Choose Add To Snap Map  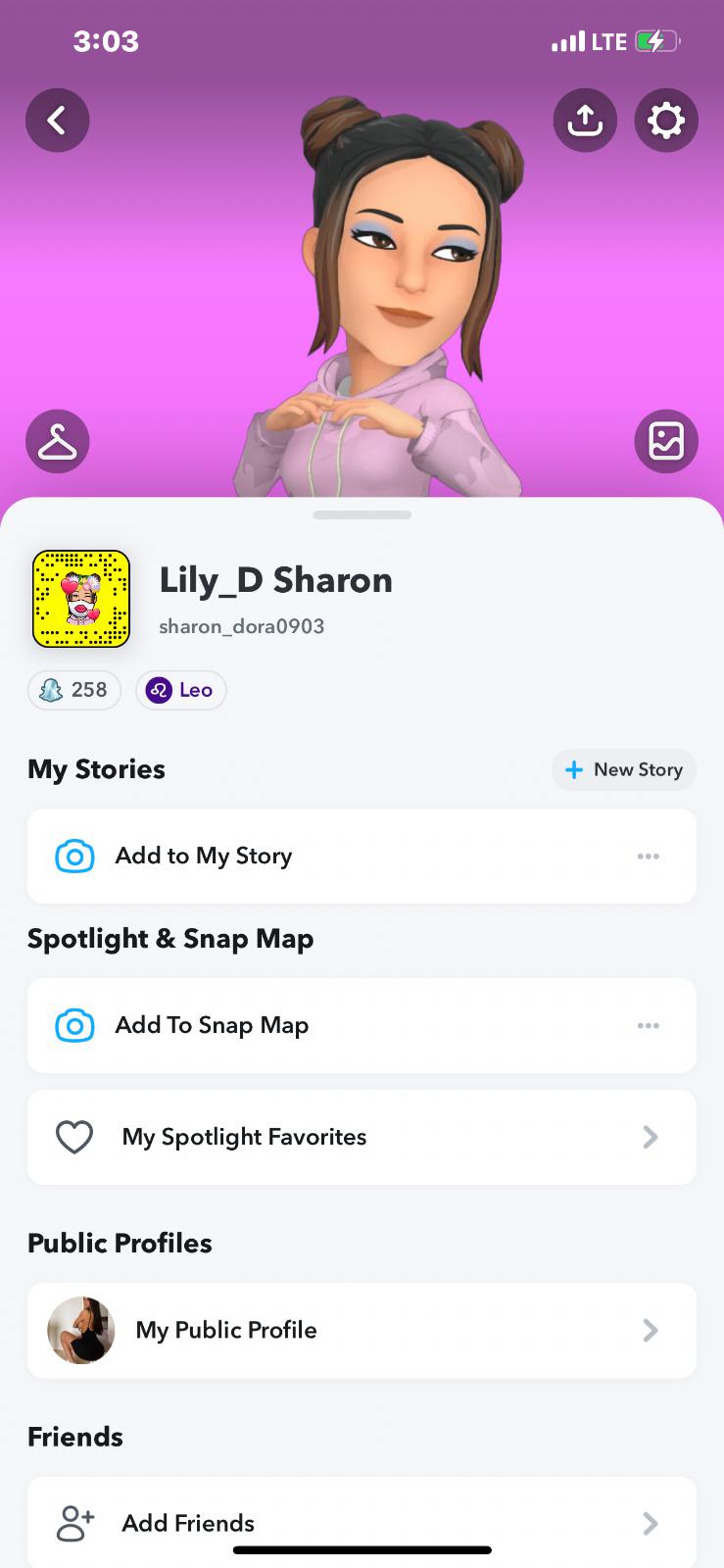pos(212,1025)
